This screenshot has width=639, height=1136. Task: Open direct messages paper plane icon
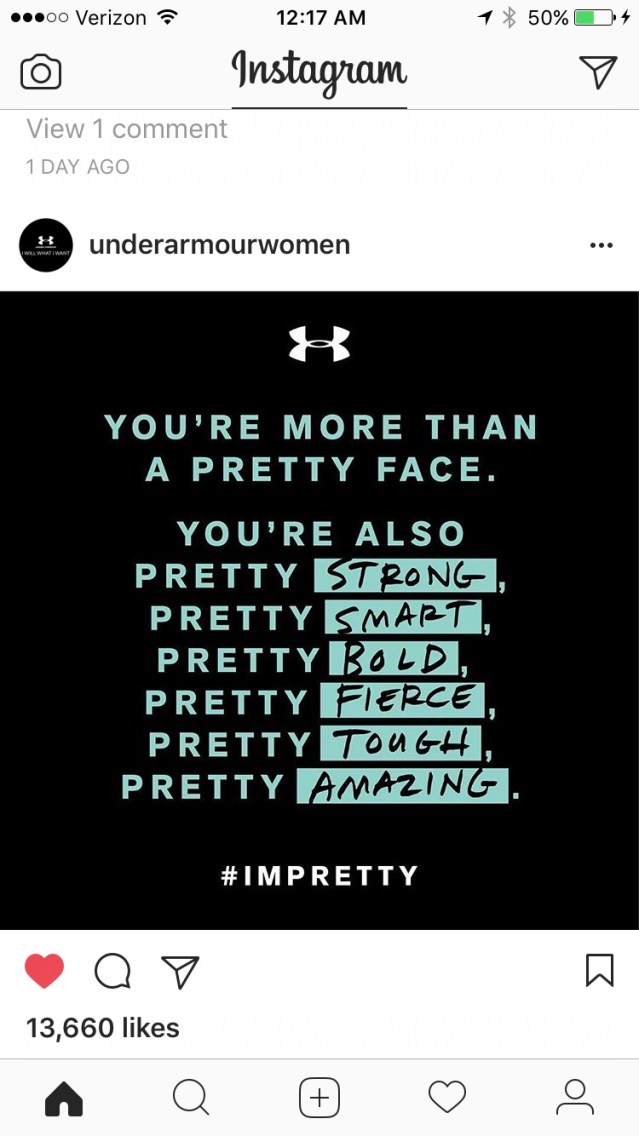(x=598, y=72)
